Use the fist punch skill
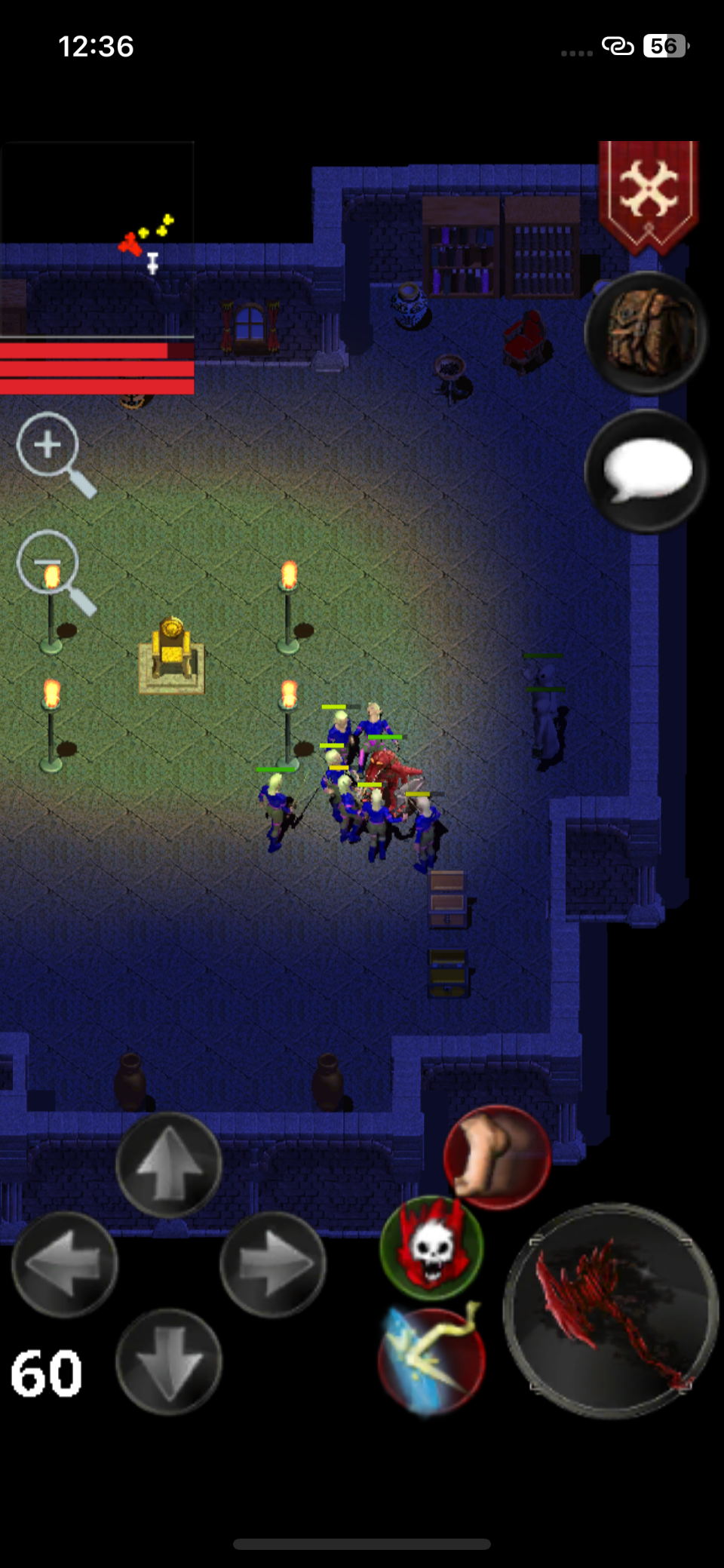 click(497, 1156)
